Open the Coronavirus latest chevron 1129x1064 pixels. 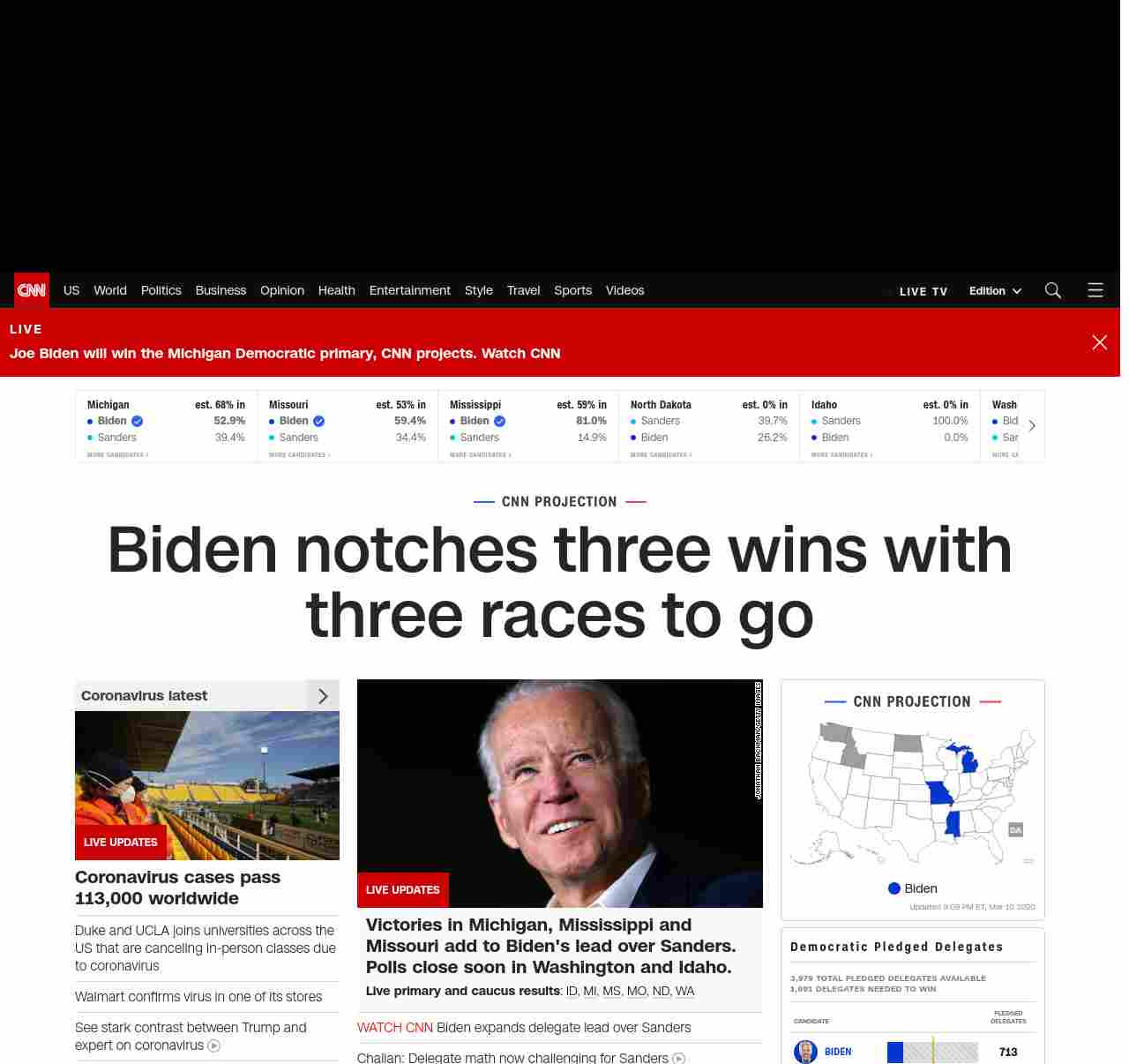point(323,696)
